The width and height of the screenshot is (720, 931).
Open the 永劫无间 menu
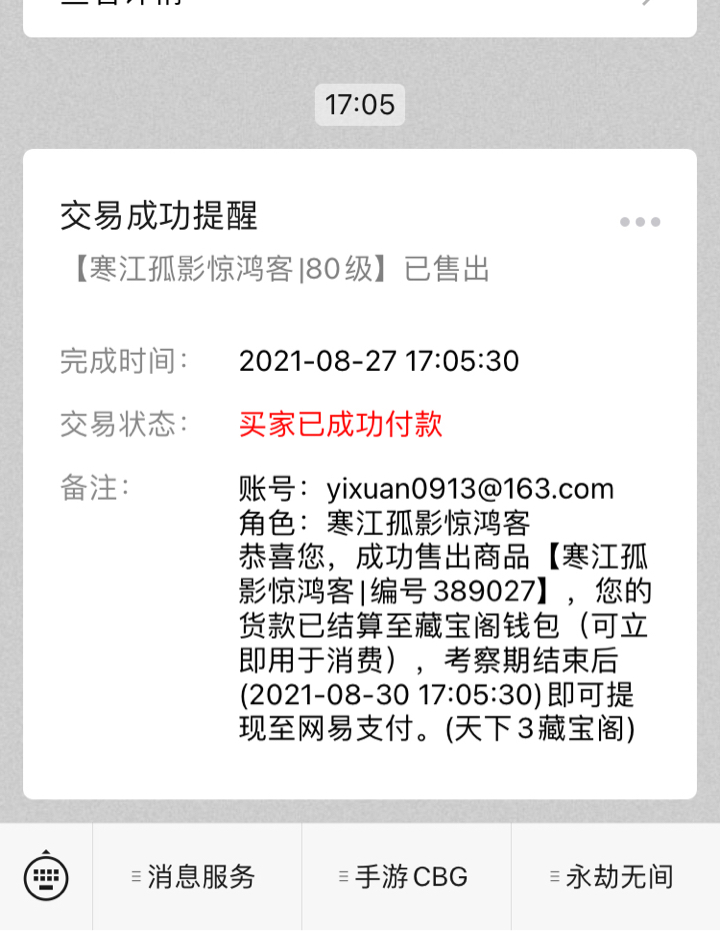point(615,877)
